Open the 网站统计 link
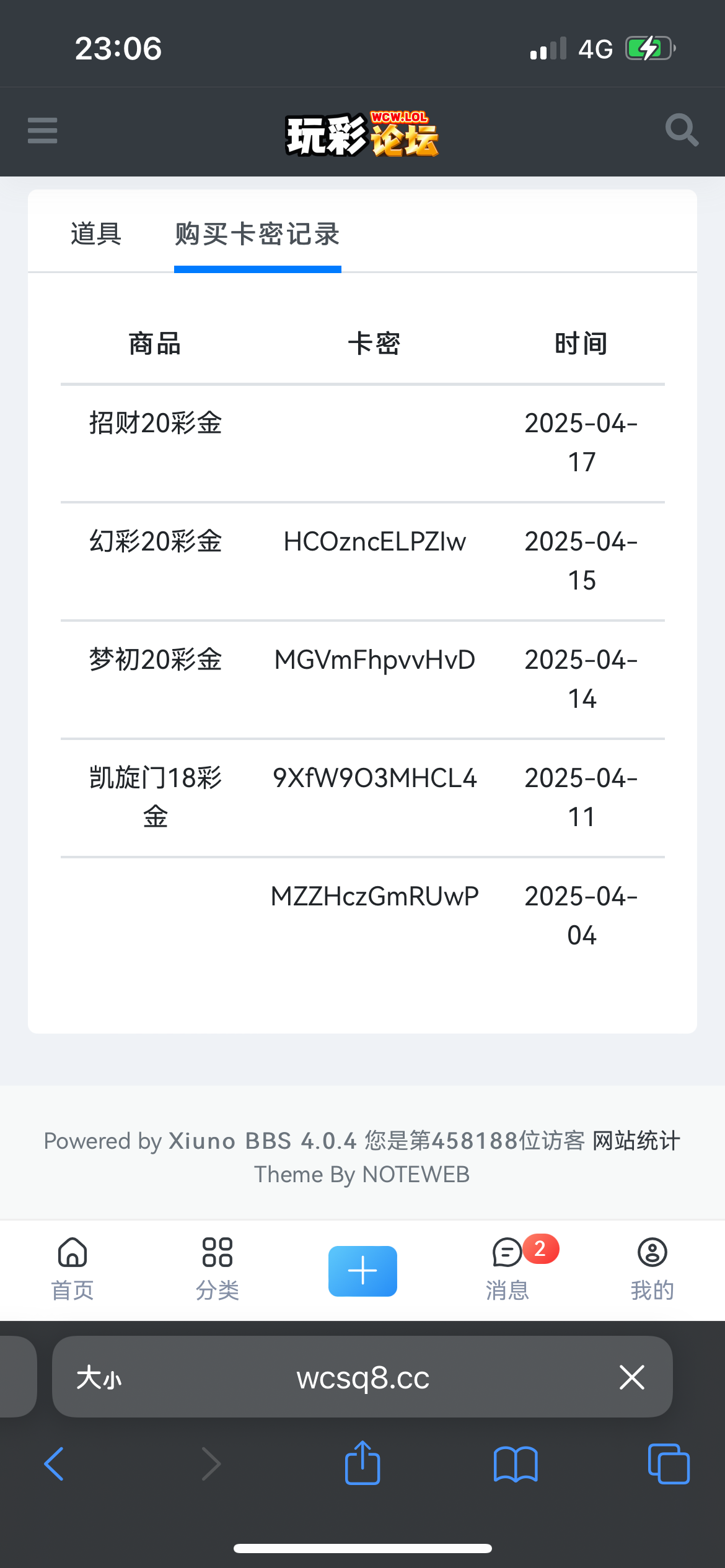The height and width of the screenshot is (1568, 725). (636, 1141)
